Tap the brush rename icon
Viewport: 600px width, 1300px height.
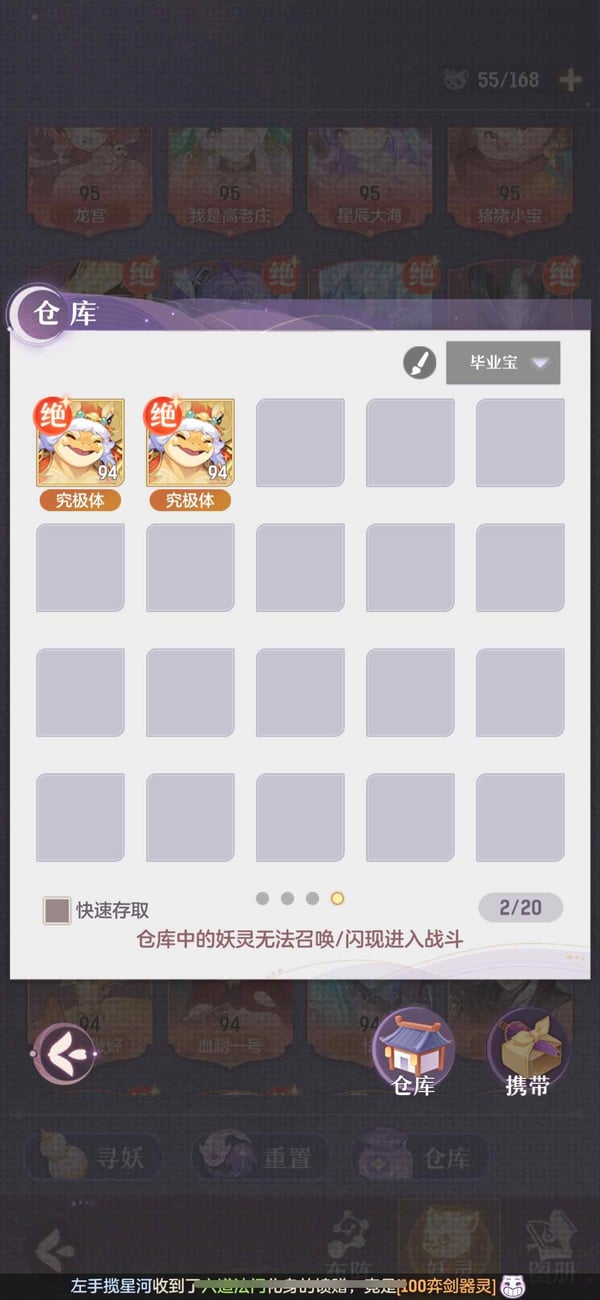click(419, 363)
